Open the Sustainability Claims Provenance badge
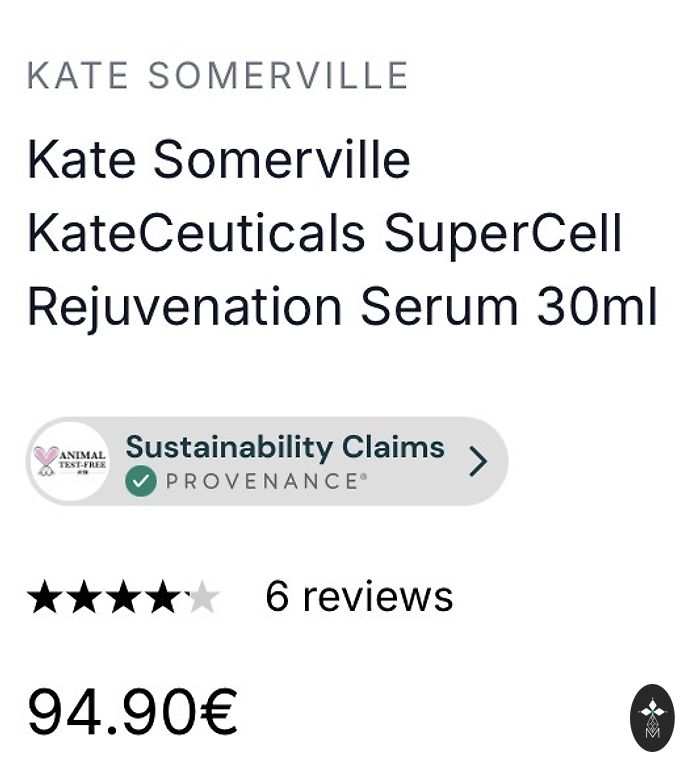This screenshot has height=768, width=691. [267, 461]
